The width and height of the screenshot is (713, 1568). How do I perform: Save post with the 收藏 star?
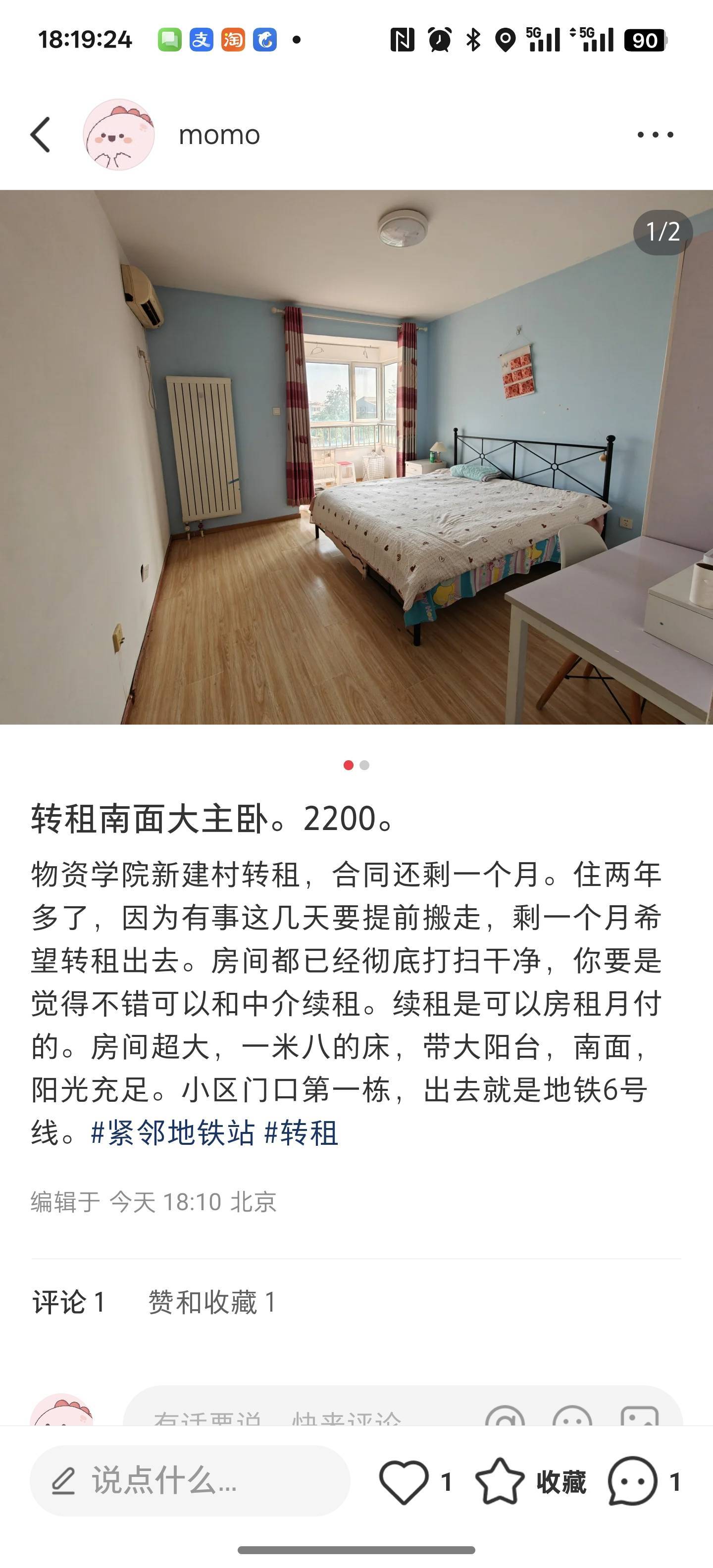(x=500, y=1481)
